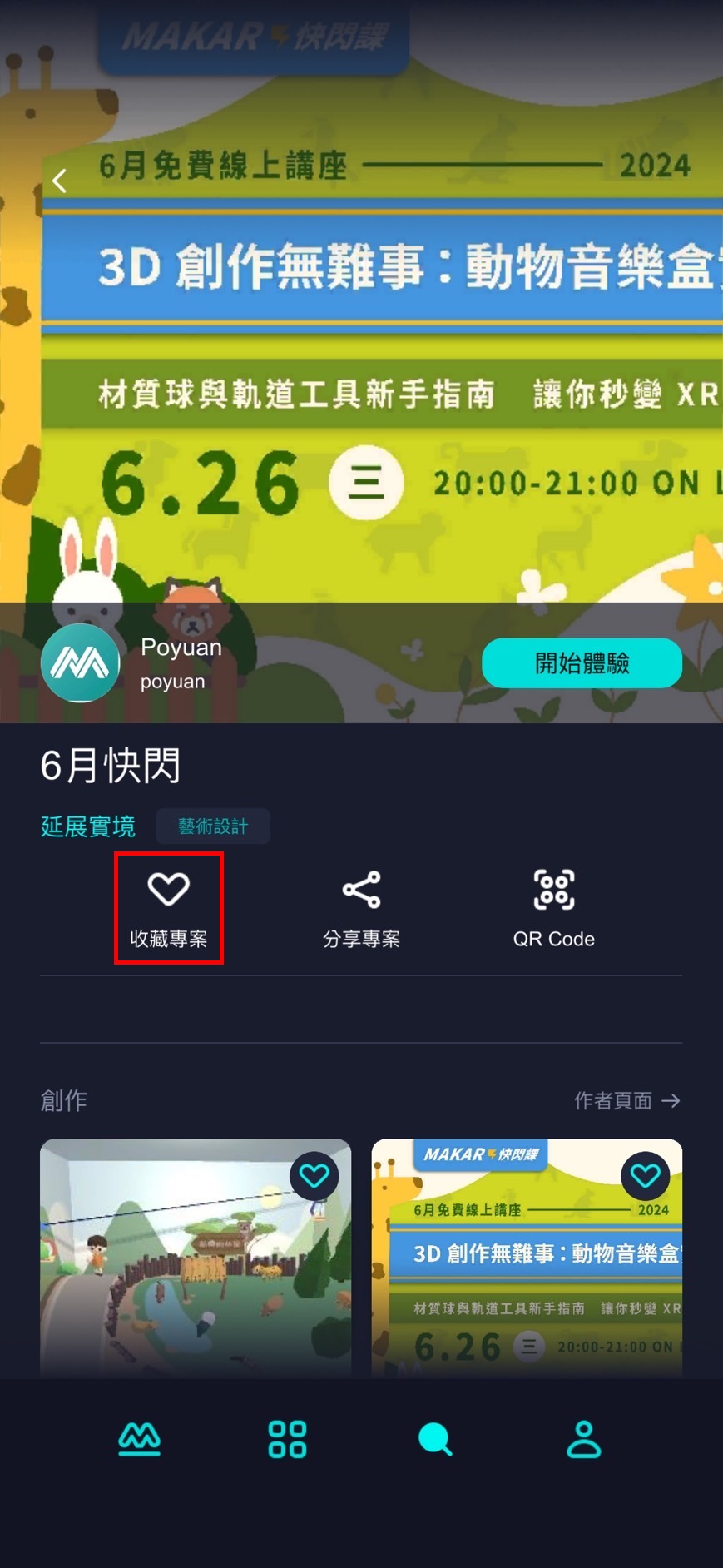Switch to the profile tab
723x1568 pixels.
click(x=583, y=1439)
